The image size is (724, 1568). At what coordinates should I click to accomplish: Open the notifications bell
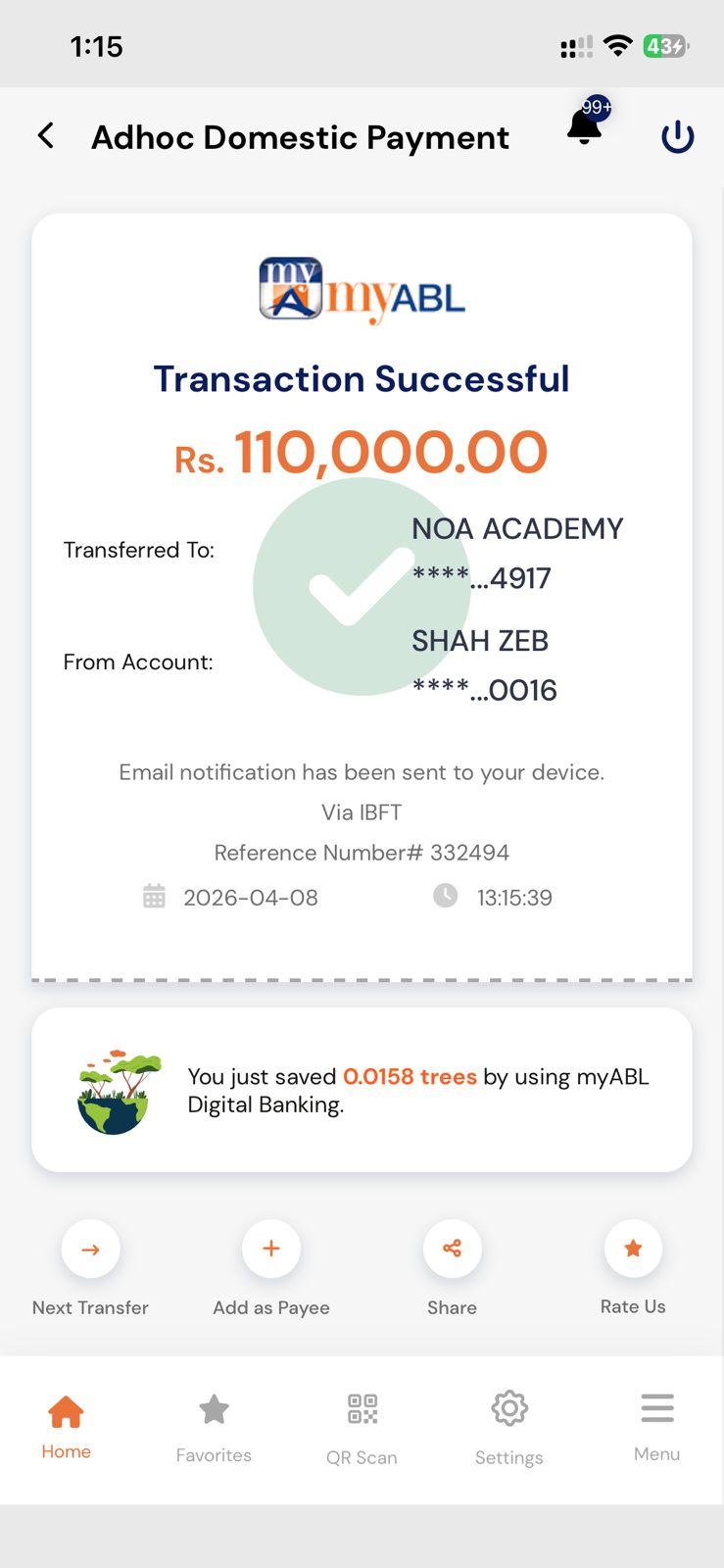click(585, 127)
